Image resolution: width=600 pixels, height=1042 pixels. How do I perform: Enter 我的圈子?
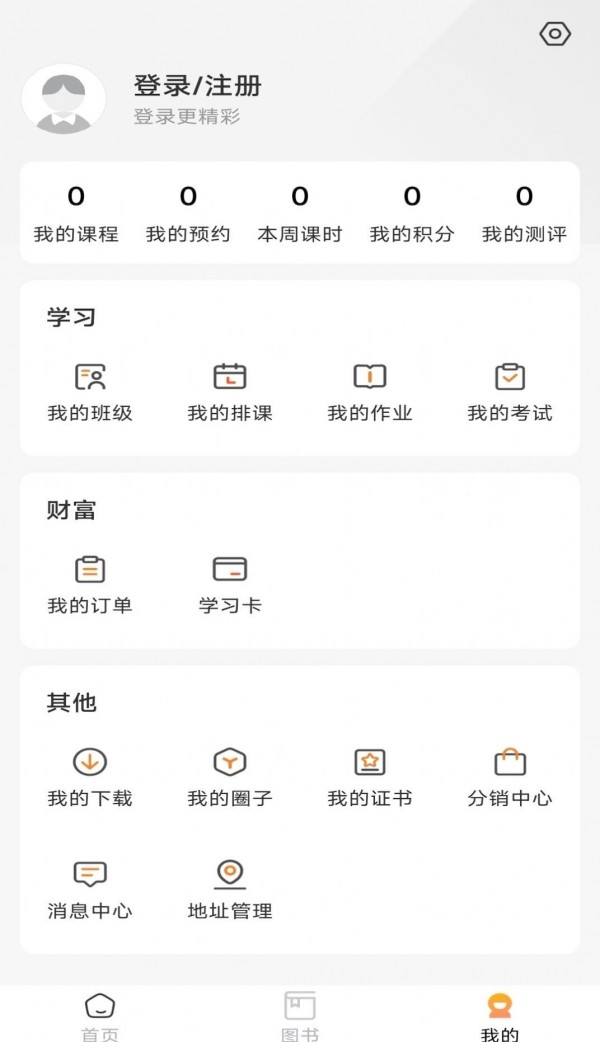[x=230, y=777]
